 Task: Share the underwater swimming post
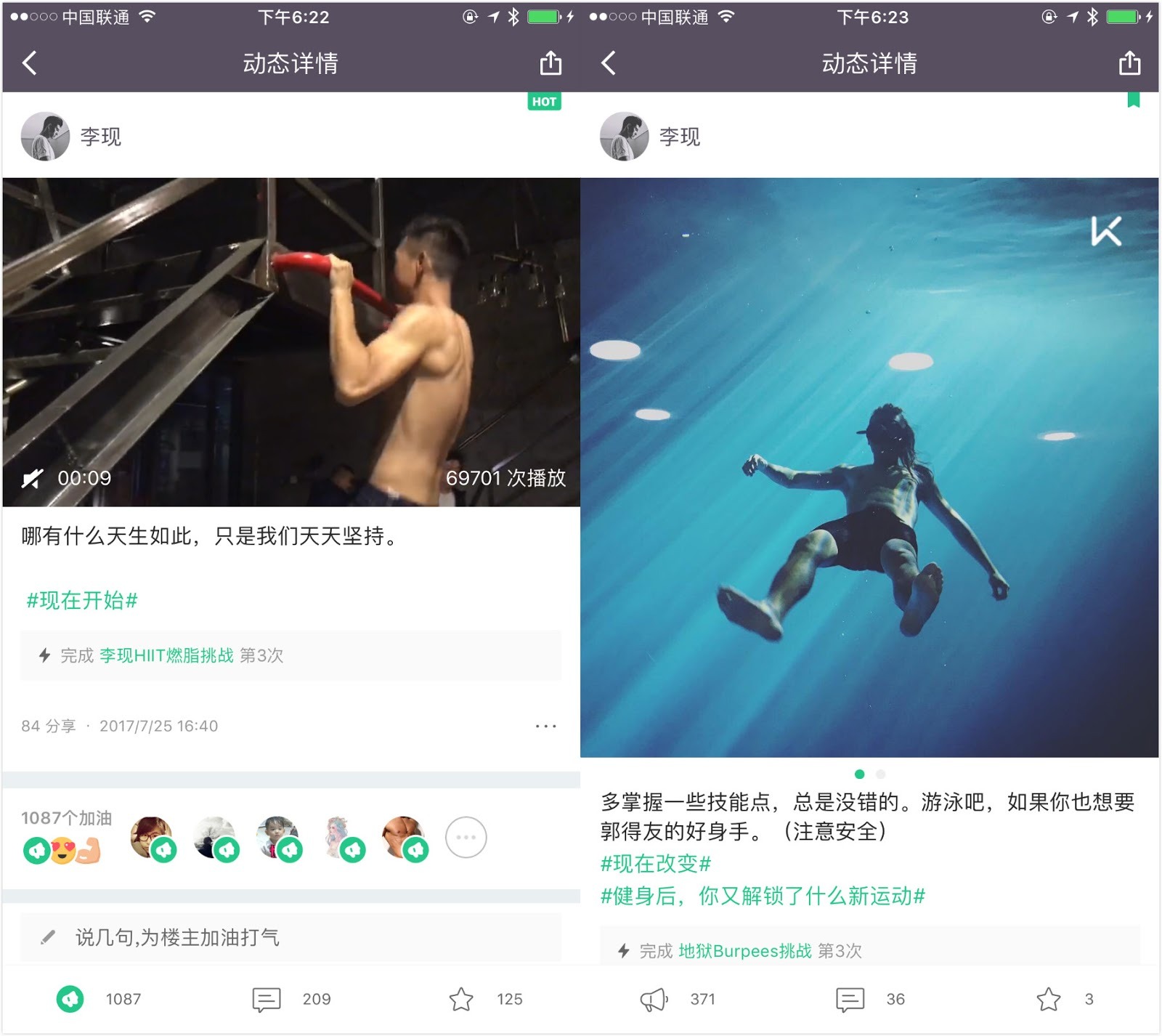tap(1129, 64)
